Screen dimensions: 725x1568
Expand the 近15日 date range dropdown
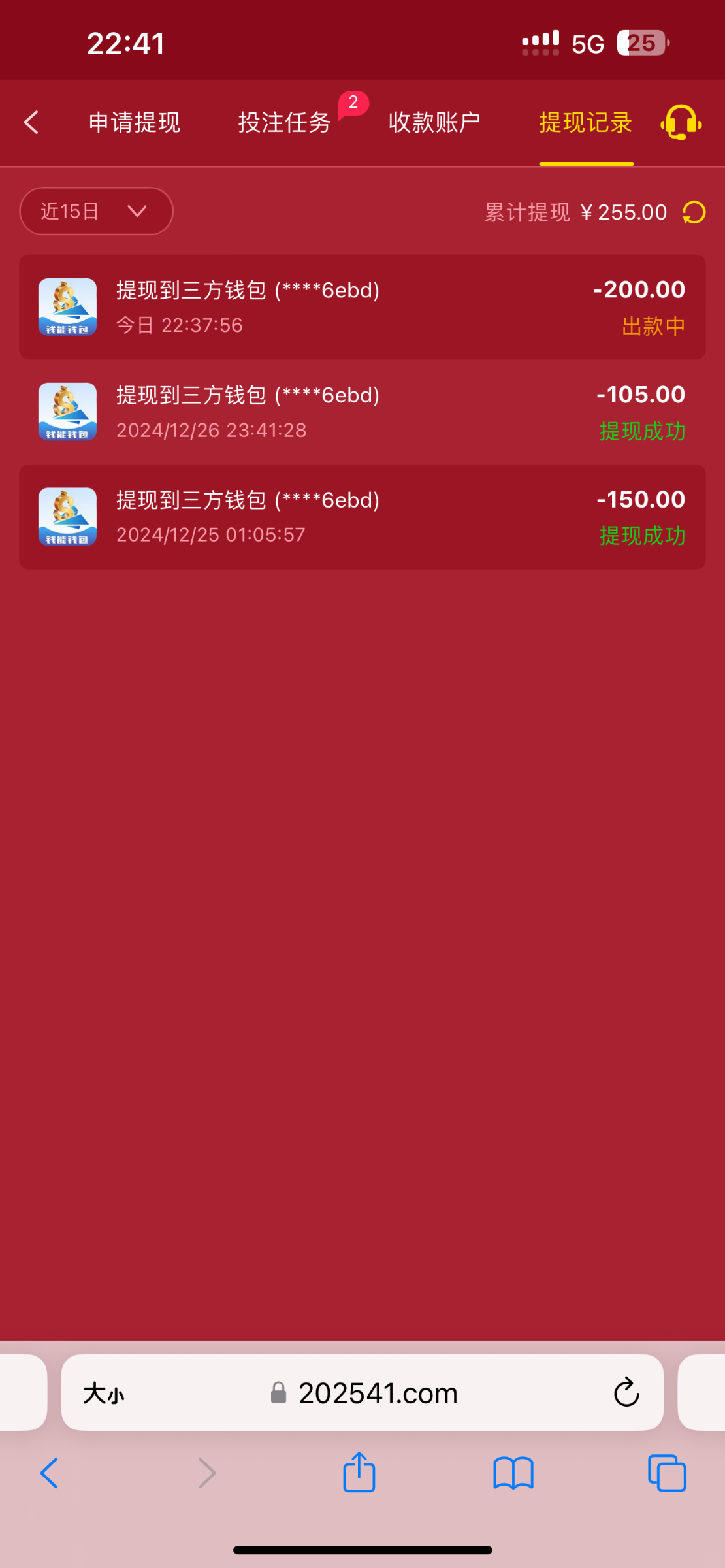coord(96,211)
